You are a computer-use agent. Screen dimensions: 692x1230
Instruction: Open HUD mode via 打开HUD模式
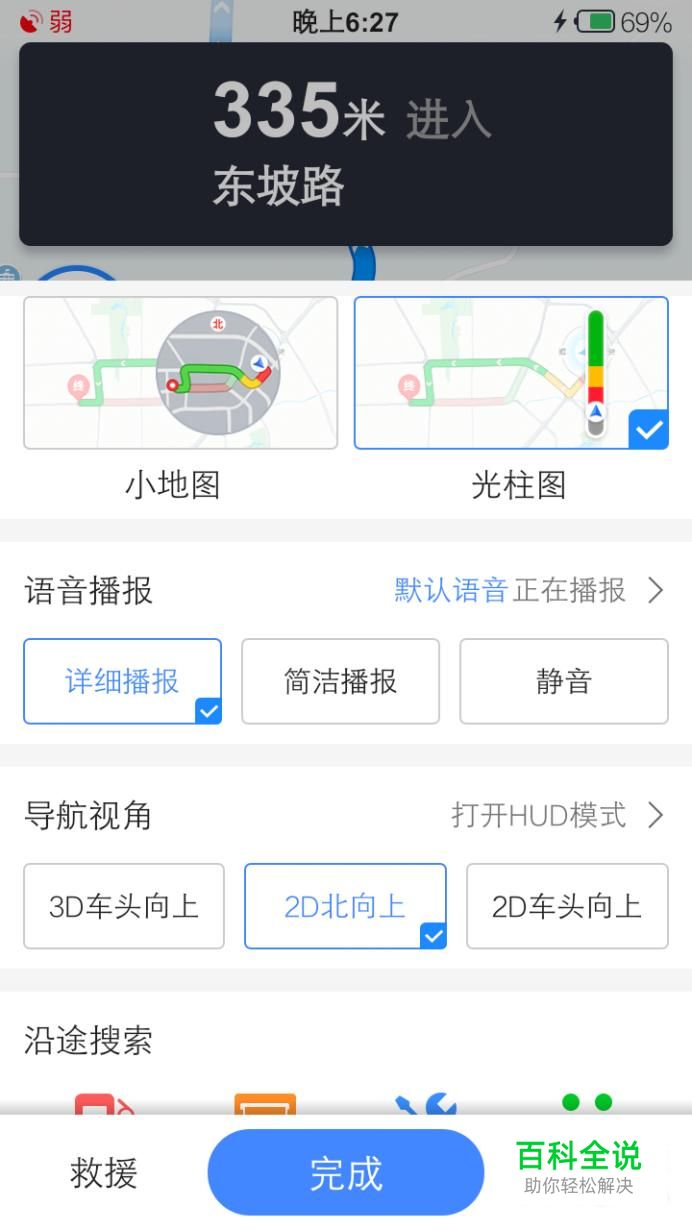point(558,815)
